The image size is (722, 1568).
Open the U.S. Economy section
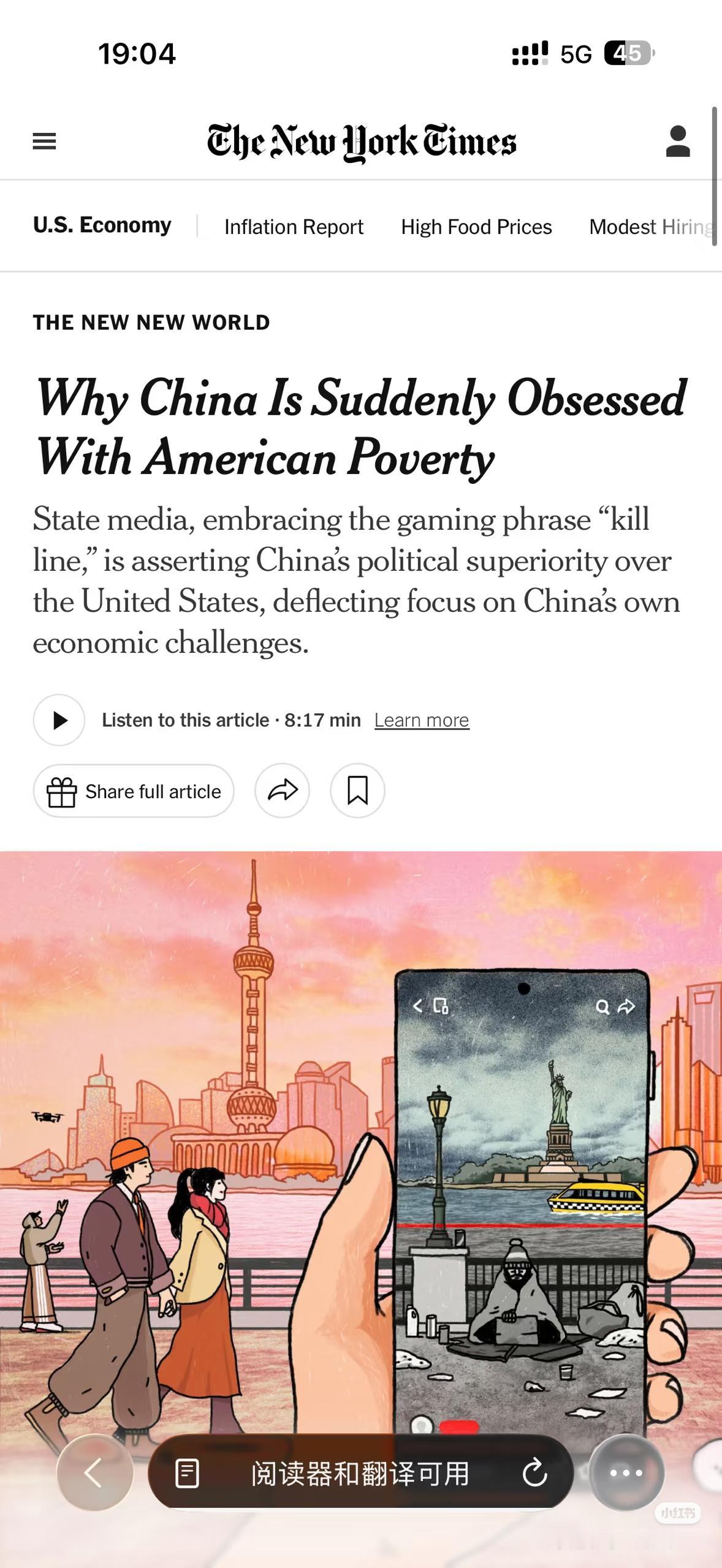tap(102, 225)
